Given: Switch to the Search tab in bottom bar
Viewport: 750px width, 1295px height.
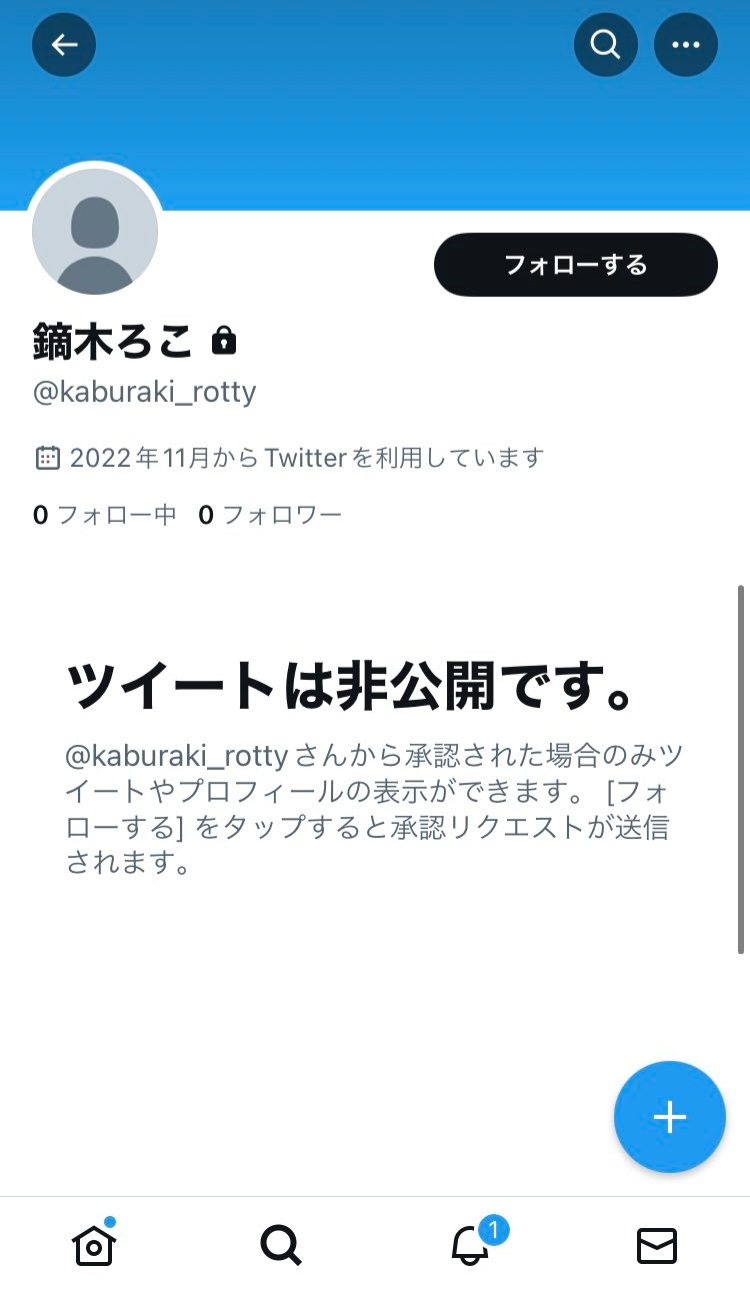Looking at the screenshot, I should click(281, 1245).
